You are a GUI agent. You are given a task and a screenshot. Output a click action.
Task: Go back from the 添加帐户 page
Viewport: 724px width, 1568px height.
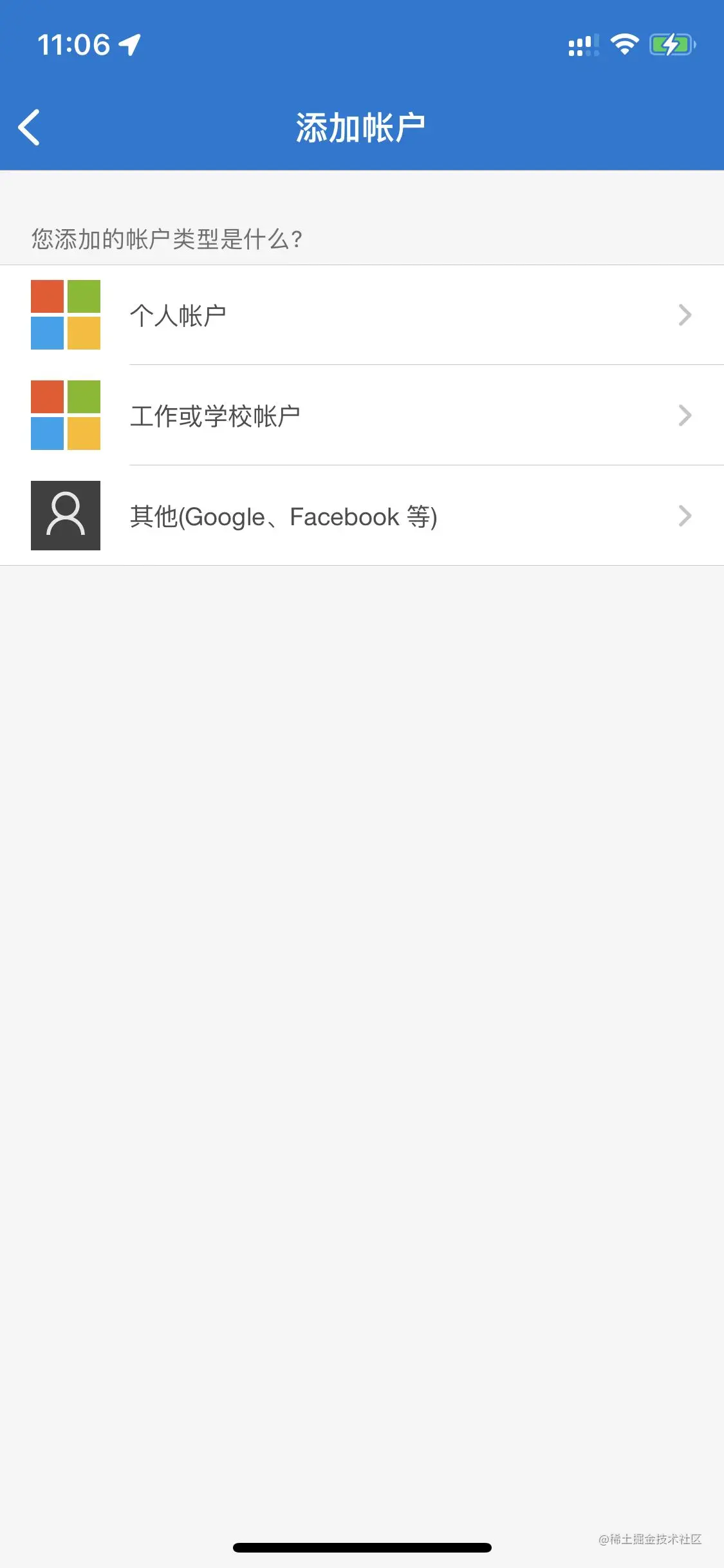(x=30, y=127)
